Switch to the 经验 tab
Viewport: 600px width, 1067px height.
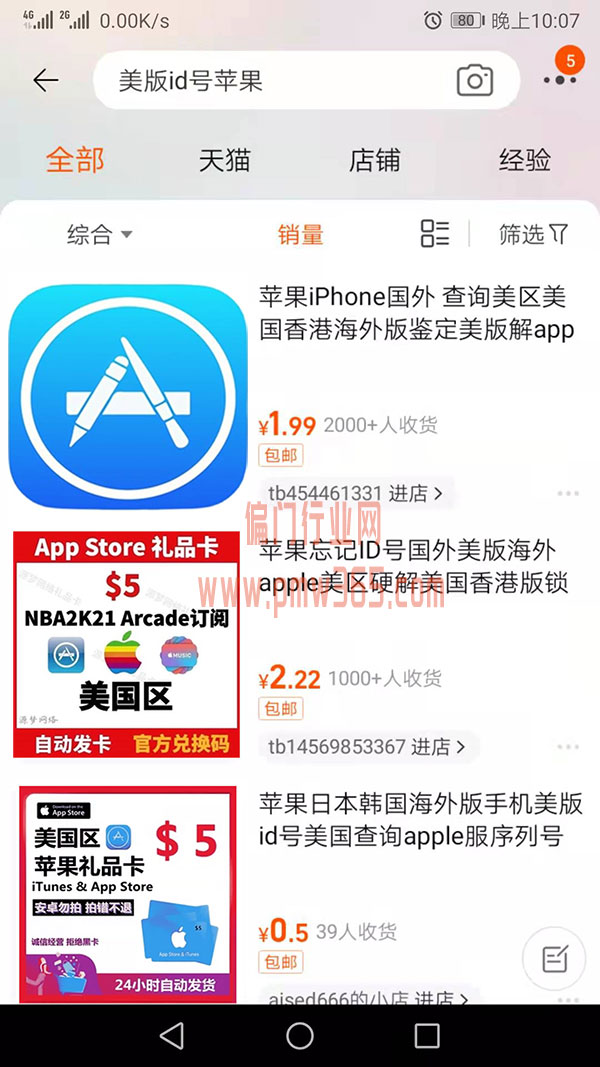pos(525,160)
